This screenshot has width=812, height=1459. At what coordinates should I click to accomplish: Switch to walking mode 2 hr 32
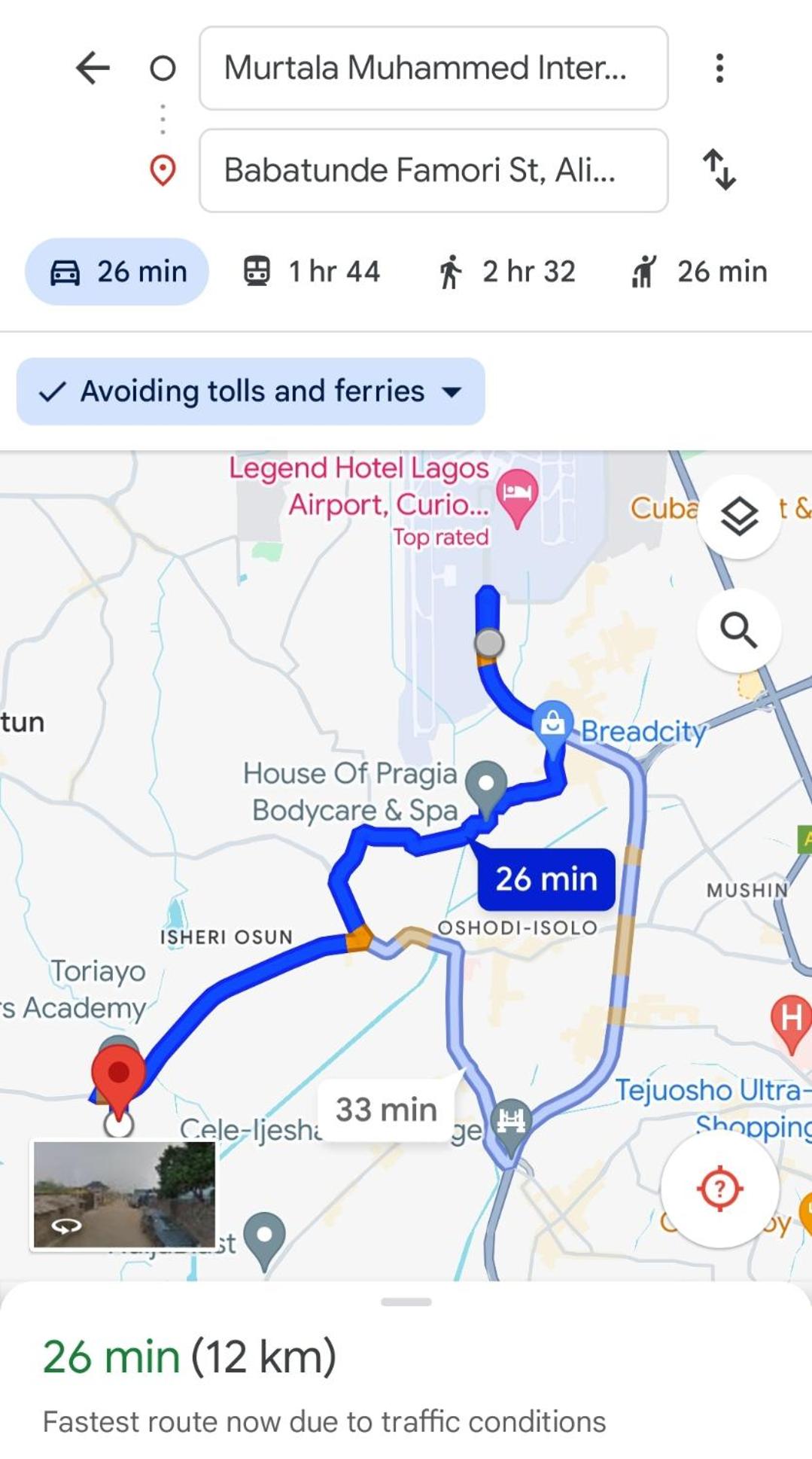(506, 272)
